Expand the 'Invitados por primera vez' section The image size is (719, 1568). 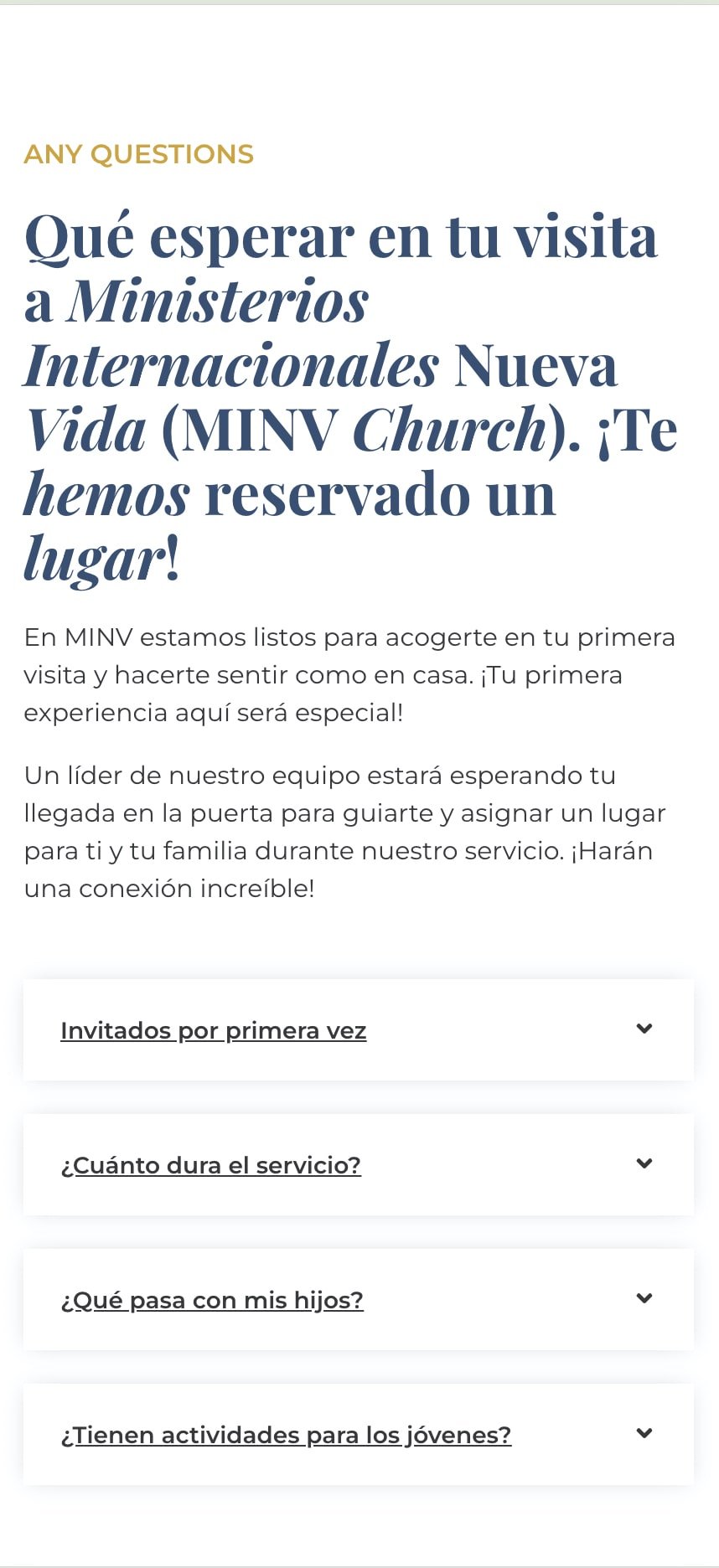tap(214, 1030)
